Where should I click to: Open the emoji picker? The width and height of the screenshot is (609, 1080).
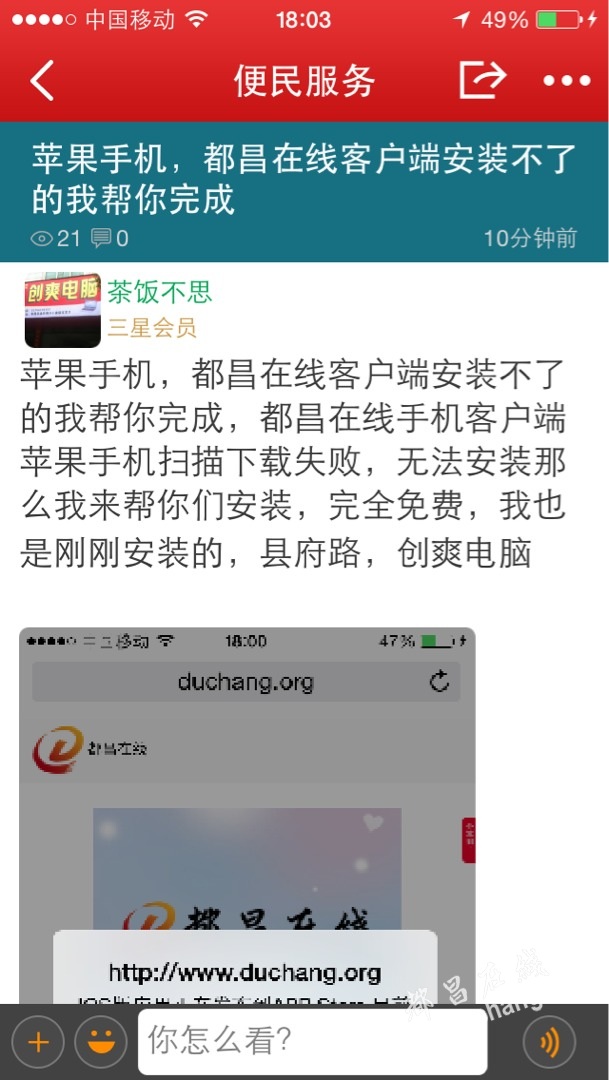coord(100,1042)
